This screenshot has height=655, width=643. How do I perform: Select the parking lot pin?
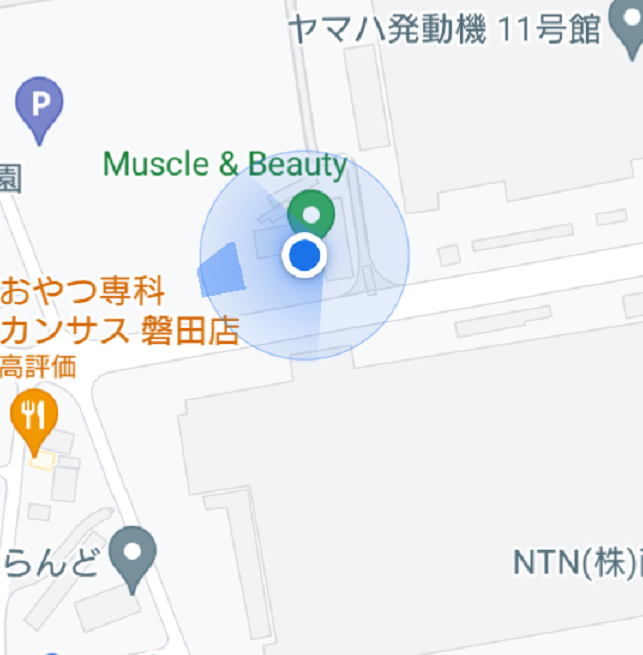40,104
